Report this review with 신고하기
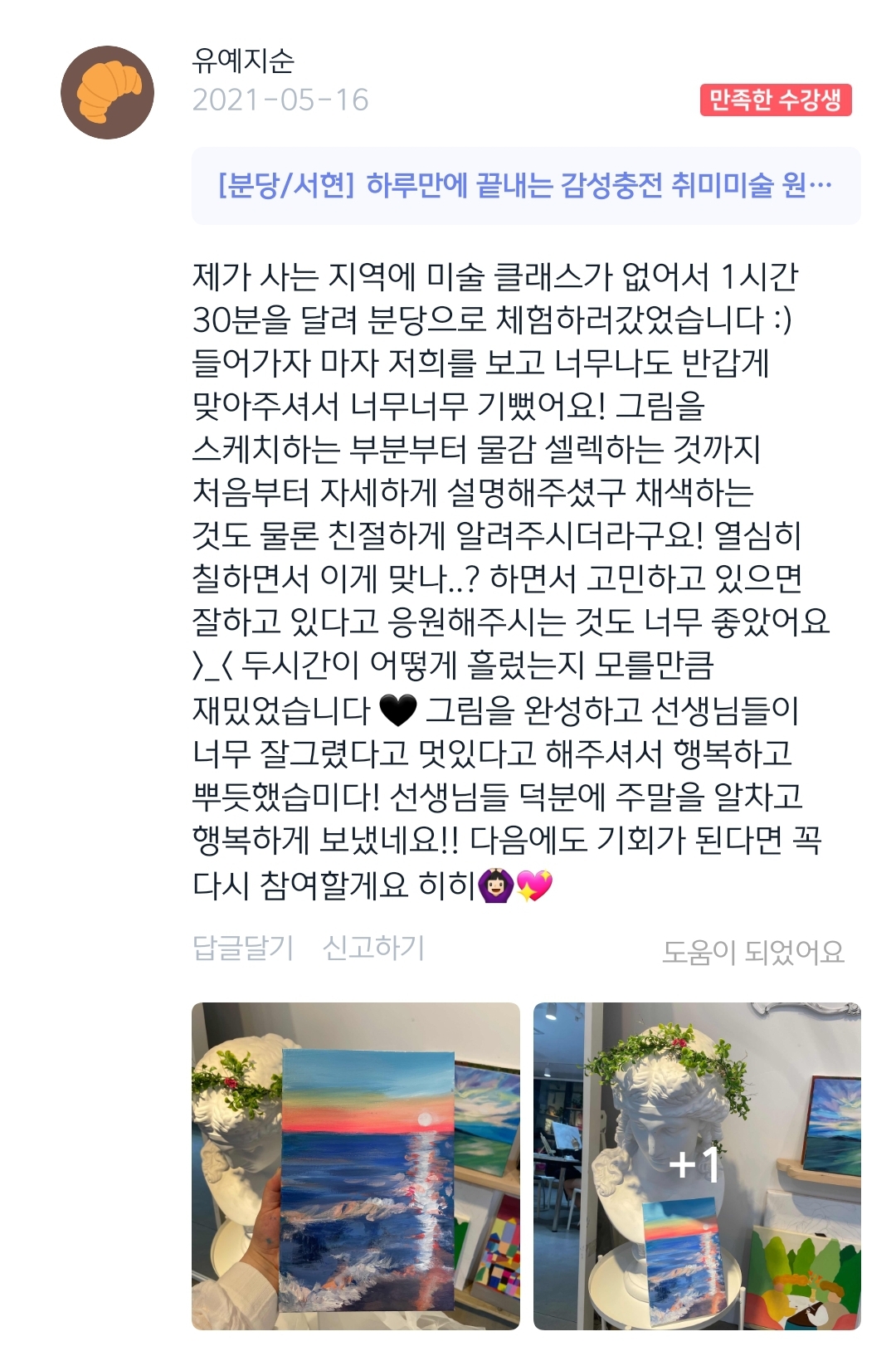 (373, 948)
